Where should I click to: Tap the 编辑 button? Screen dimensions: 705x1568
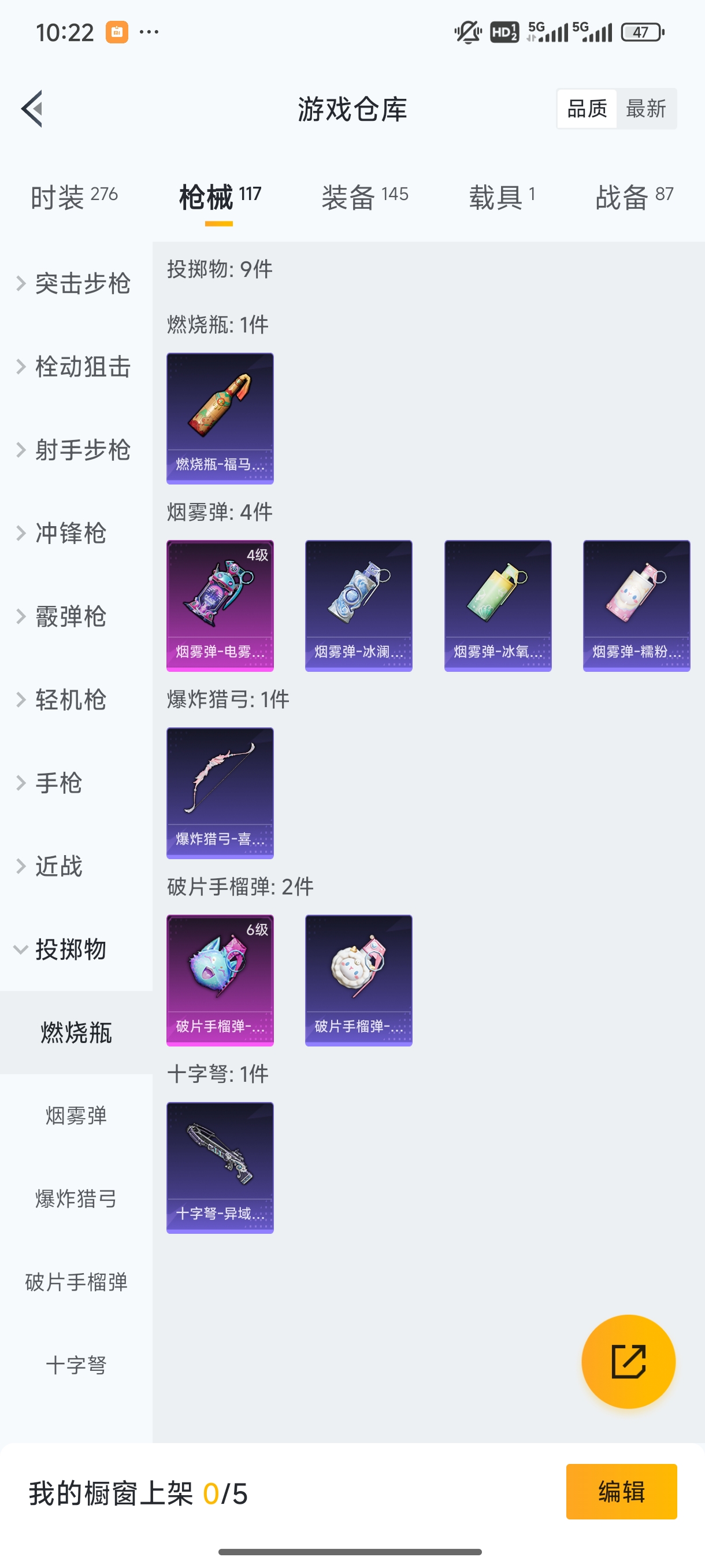click(621, 1491)
